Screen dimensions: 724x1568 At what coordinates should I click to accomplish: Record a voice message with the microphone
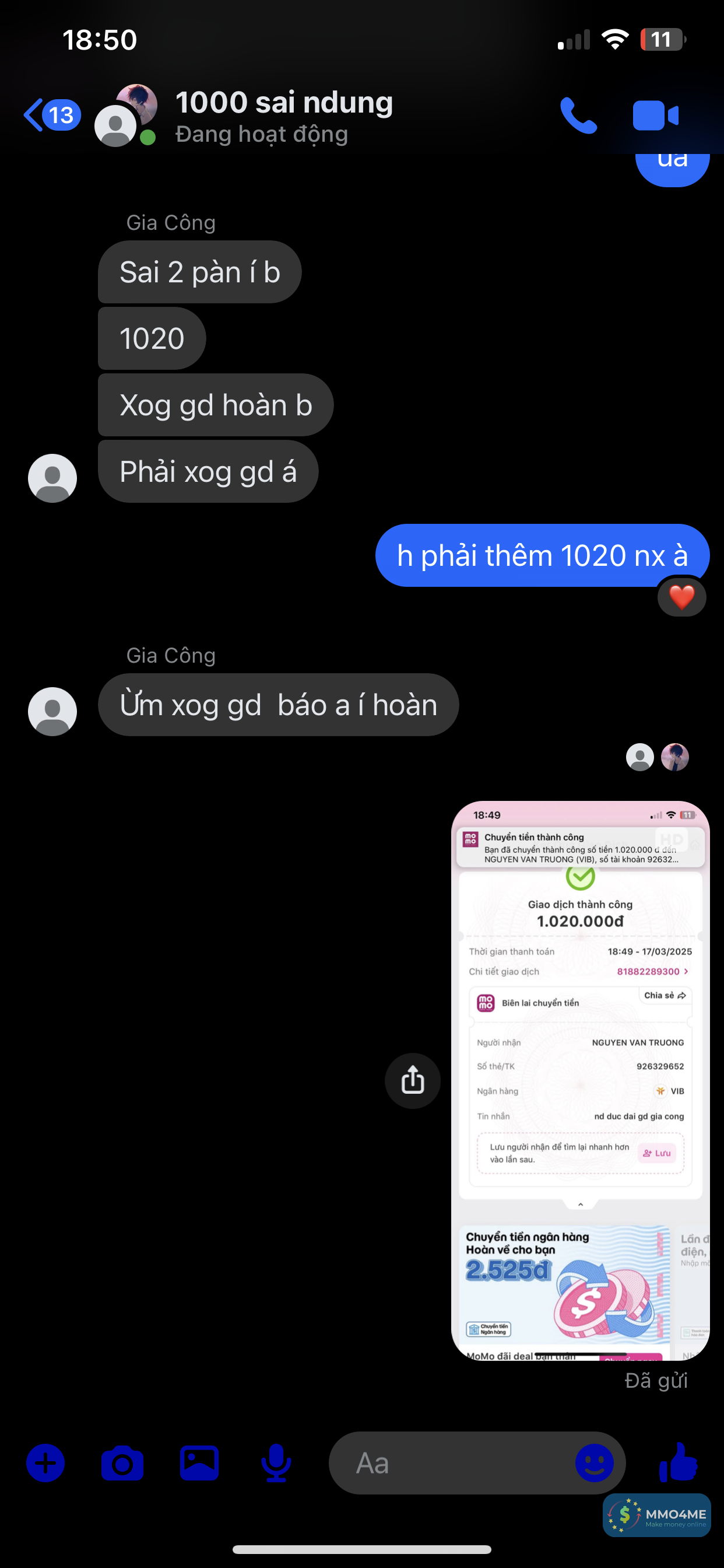pyautogui.click(x=276, y=1462)
